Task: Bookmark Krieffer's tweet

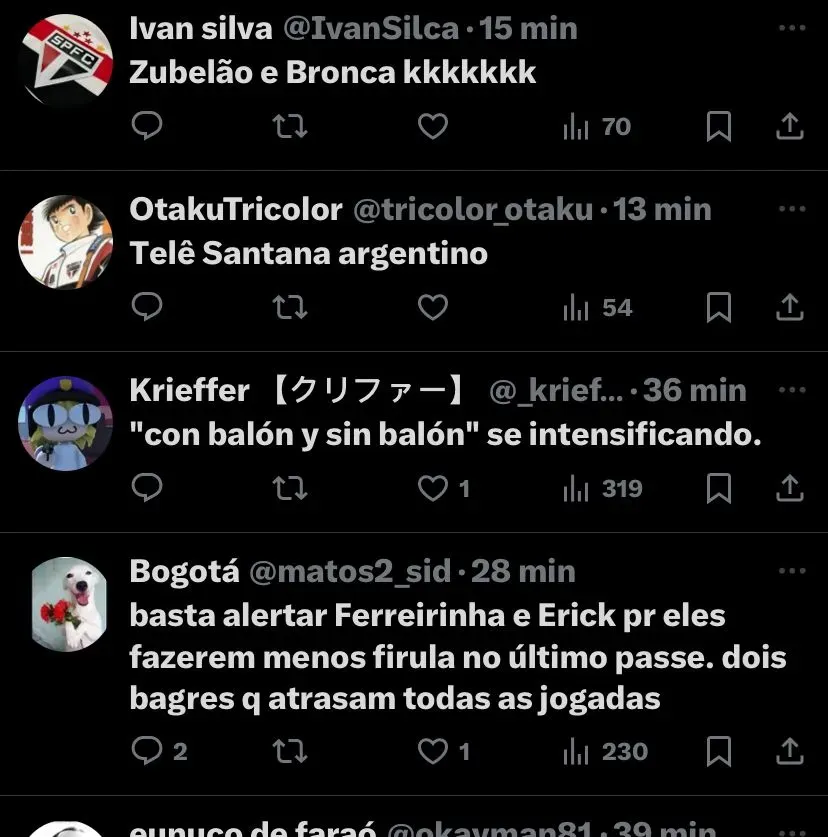Action: point(718,488)
